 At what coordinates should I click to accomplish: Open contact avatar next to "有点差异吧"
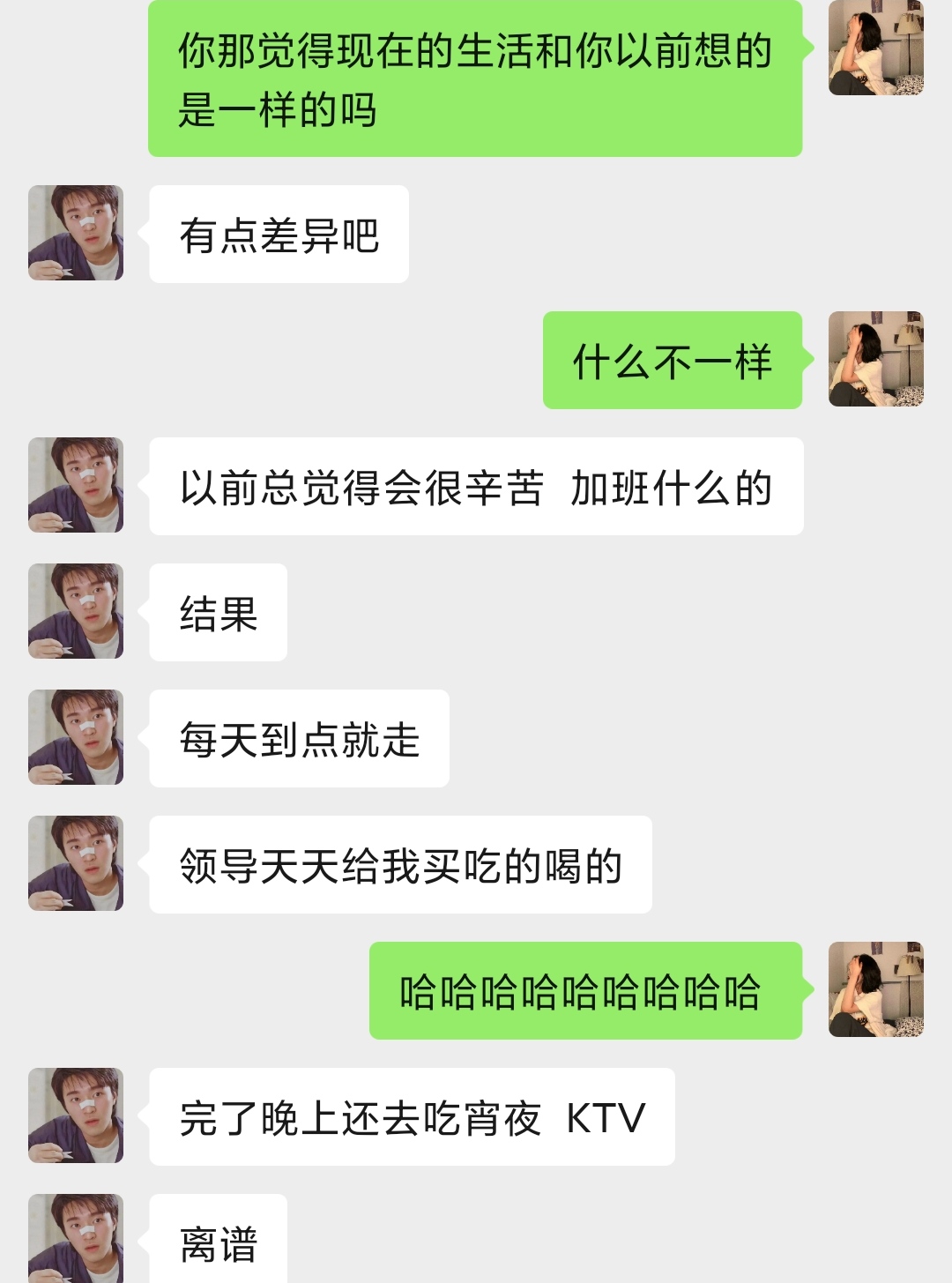[x=76, y=233]
